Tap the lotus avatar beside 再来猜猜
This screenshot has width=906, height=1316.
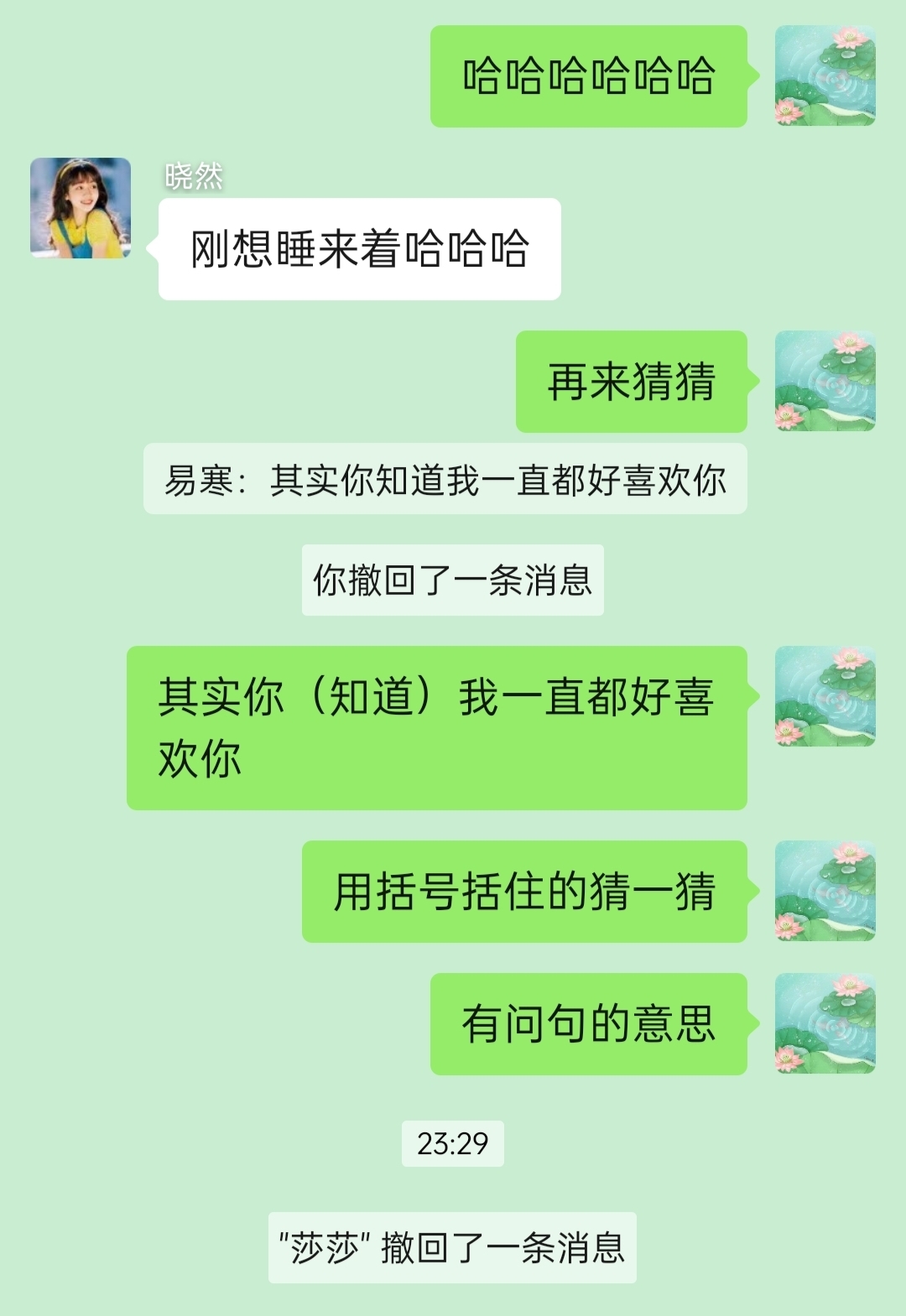[x=825, y=381]
